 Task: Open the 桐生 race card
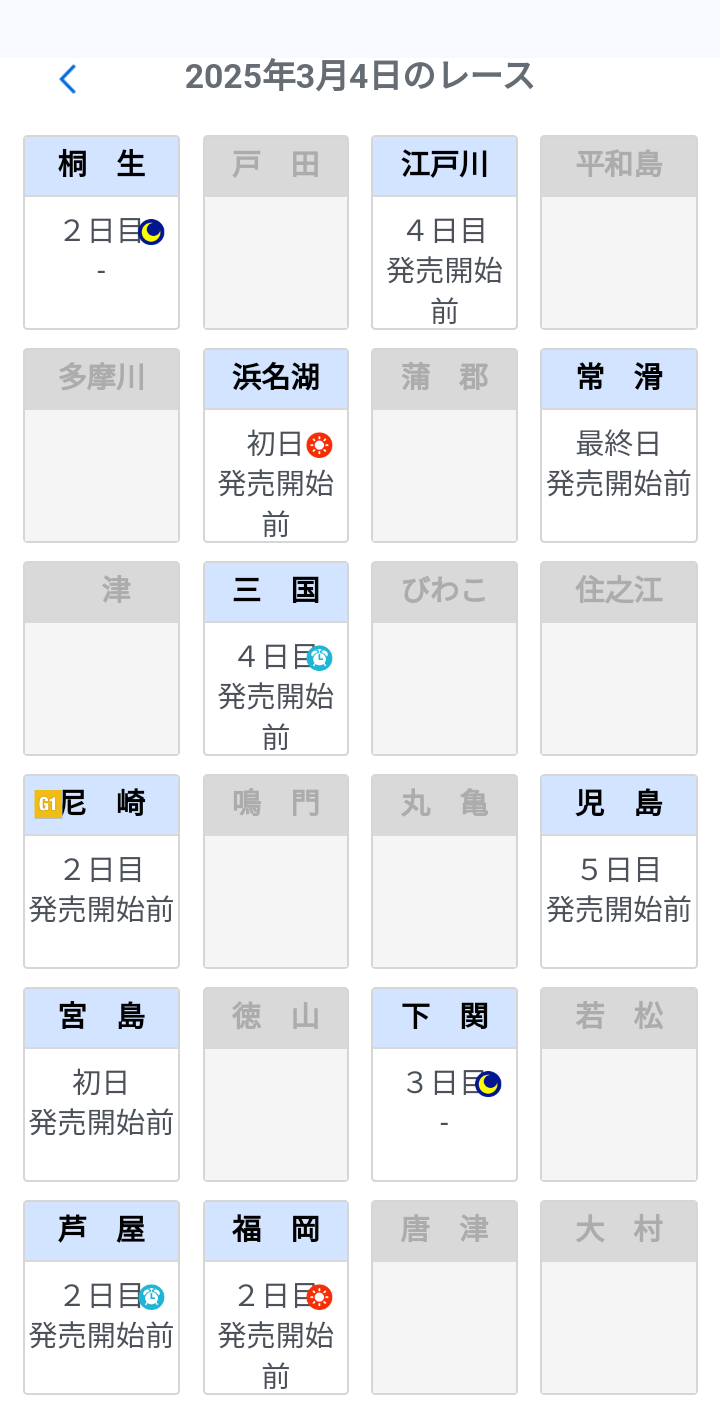[x=101, y=232]
